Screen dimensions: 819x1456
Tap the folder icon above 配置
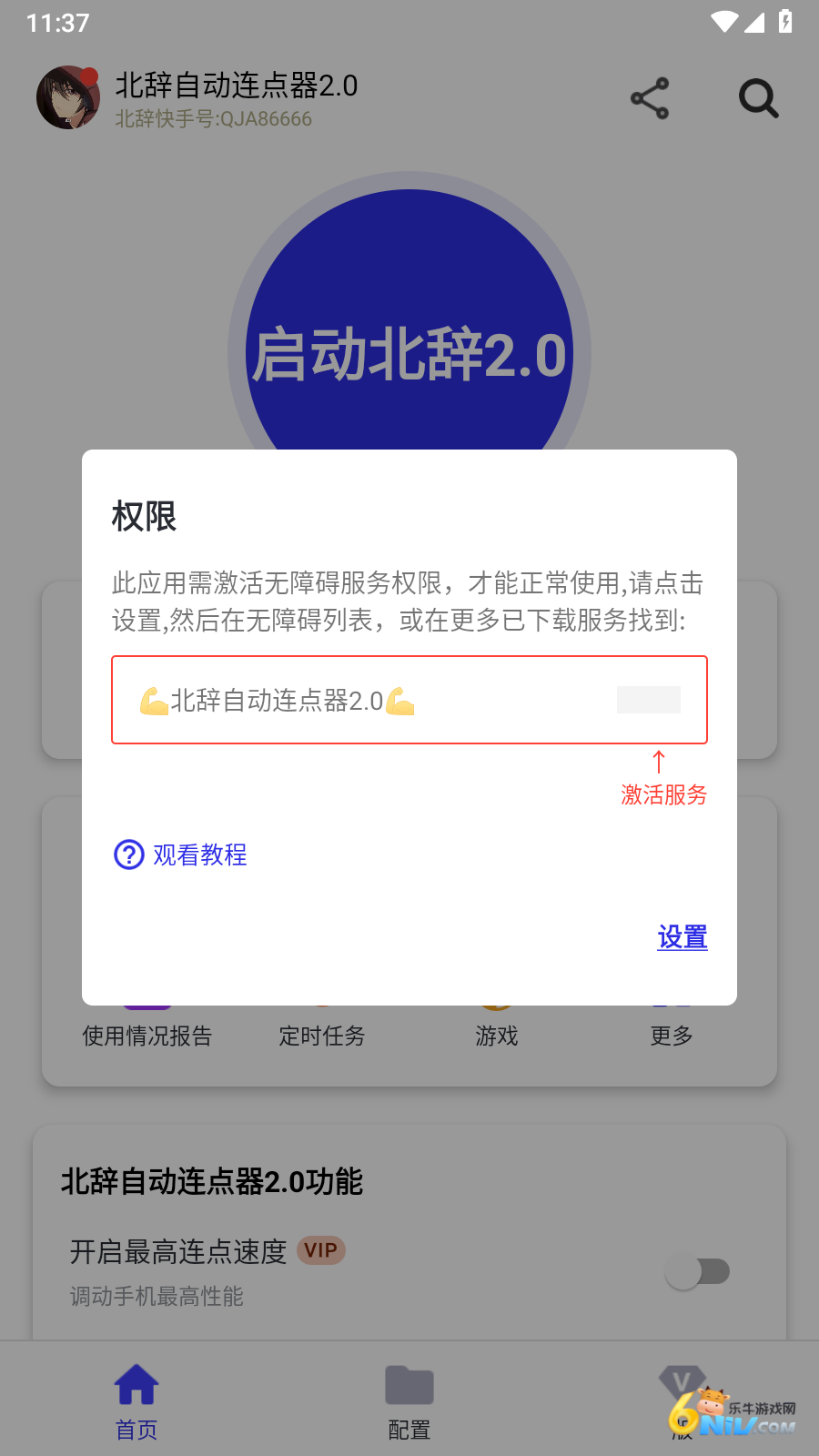[x=409, y=1385]
